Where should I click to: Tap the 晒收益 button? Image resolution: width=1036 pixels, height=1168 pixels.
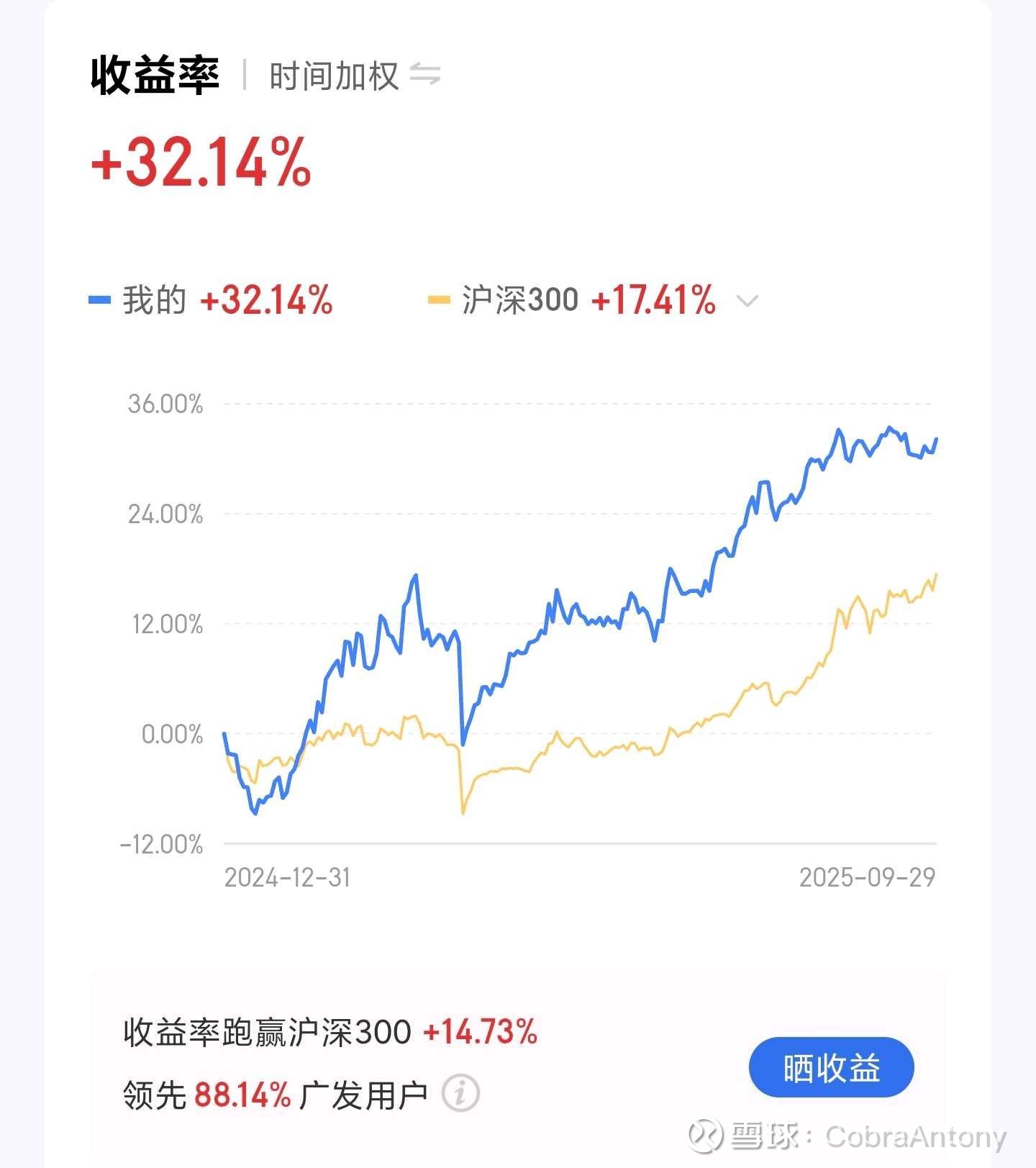831,1068
